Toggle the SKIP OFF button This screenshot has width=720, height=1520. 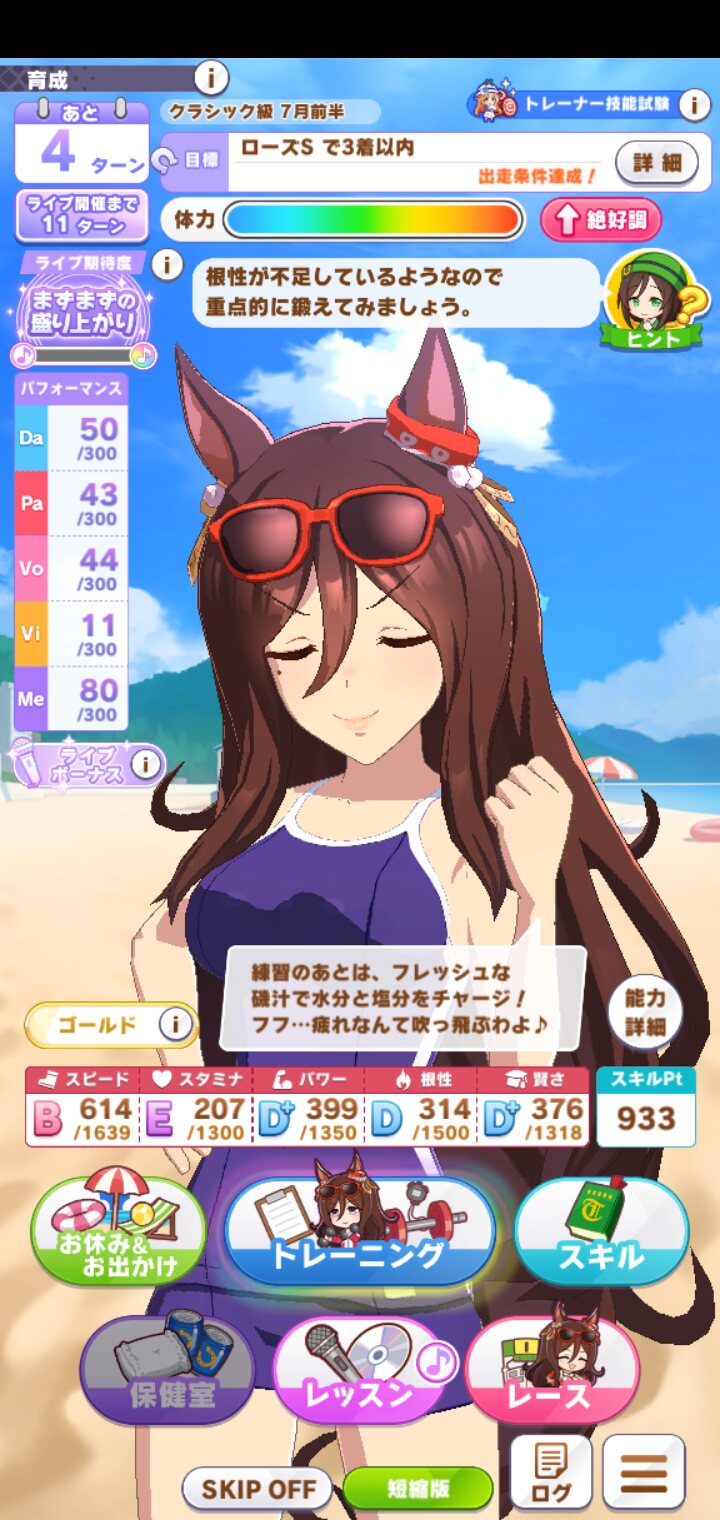click(x=258, y=1488)
